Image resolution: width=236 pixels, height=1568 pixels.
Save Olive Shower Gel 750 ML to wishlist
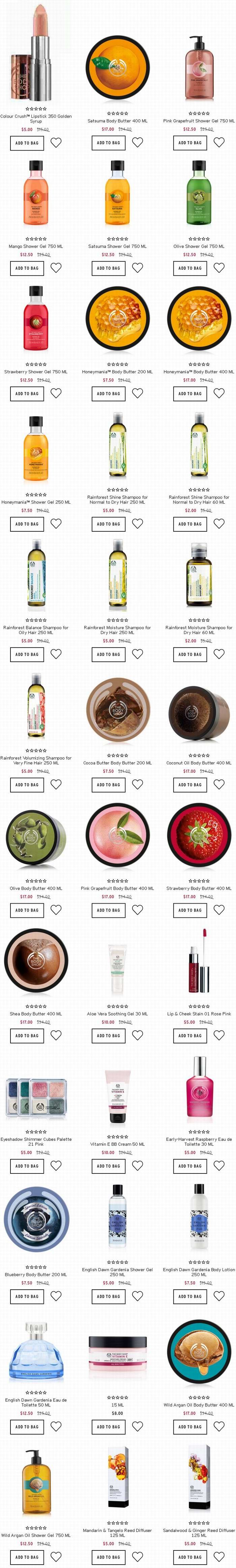point(219,268)
